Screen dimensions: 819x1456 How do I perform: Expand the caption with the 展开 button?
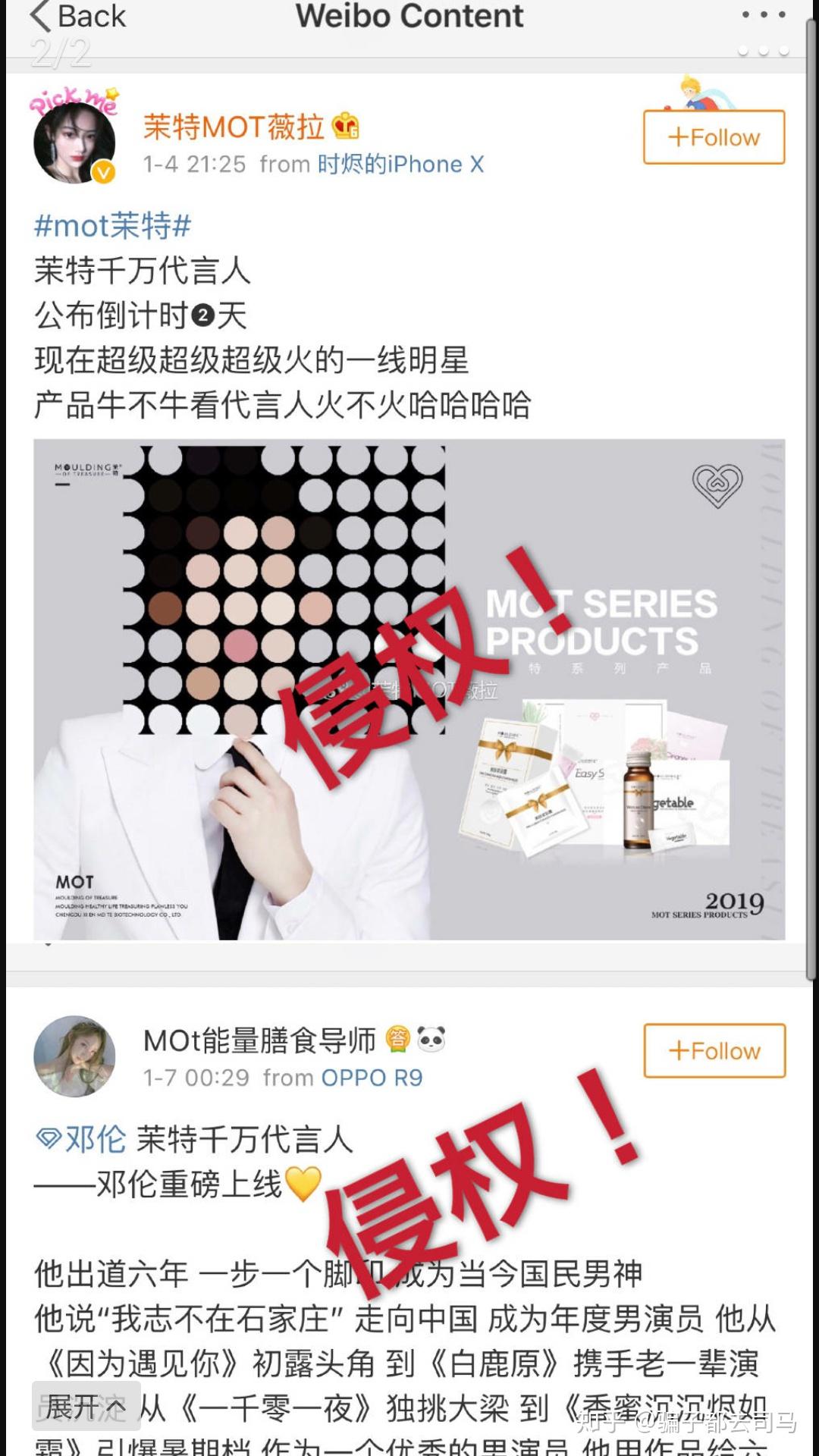[86, 1407]
